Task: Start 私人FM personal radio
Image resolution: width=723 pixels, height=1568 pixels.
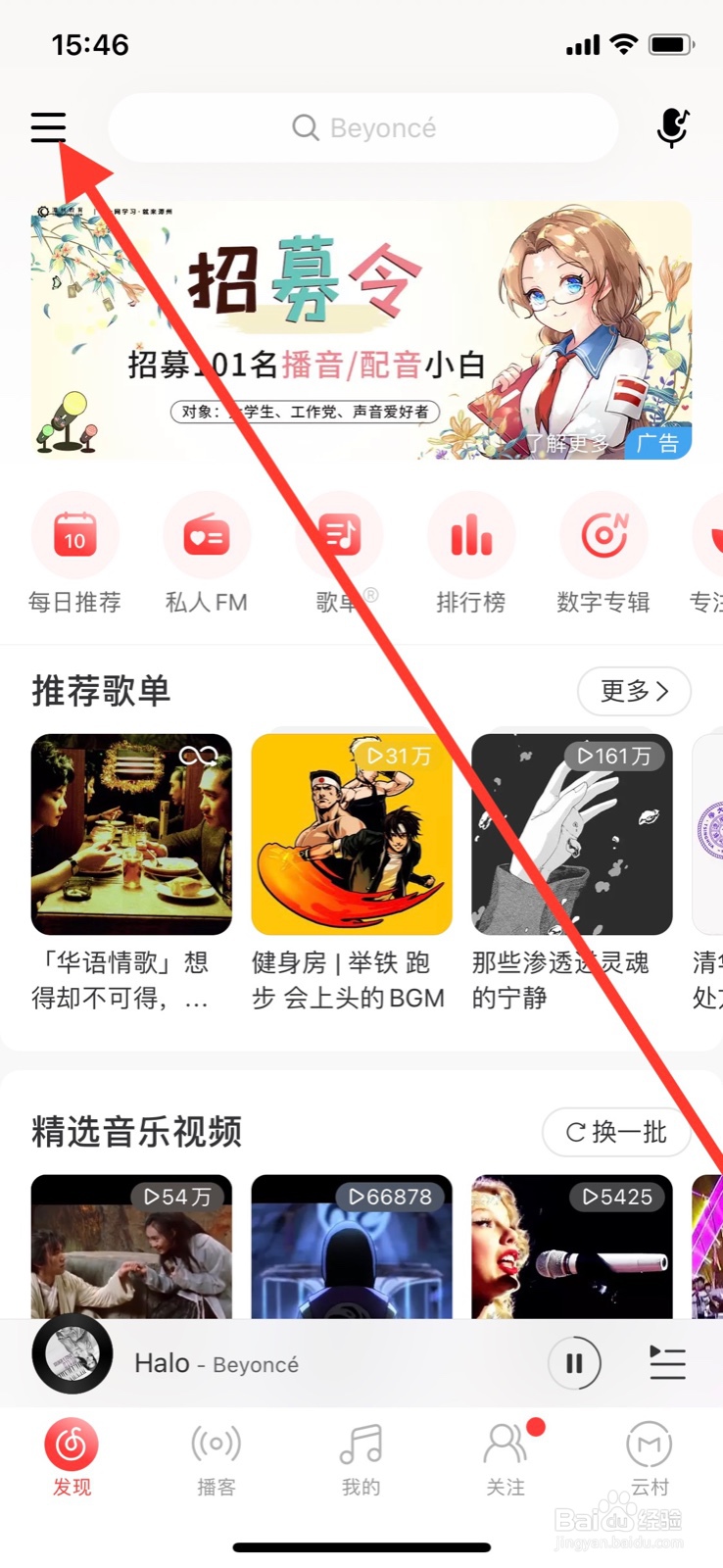Action: point(207,554)
